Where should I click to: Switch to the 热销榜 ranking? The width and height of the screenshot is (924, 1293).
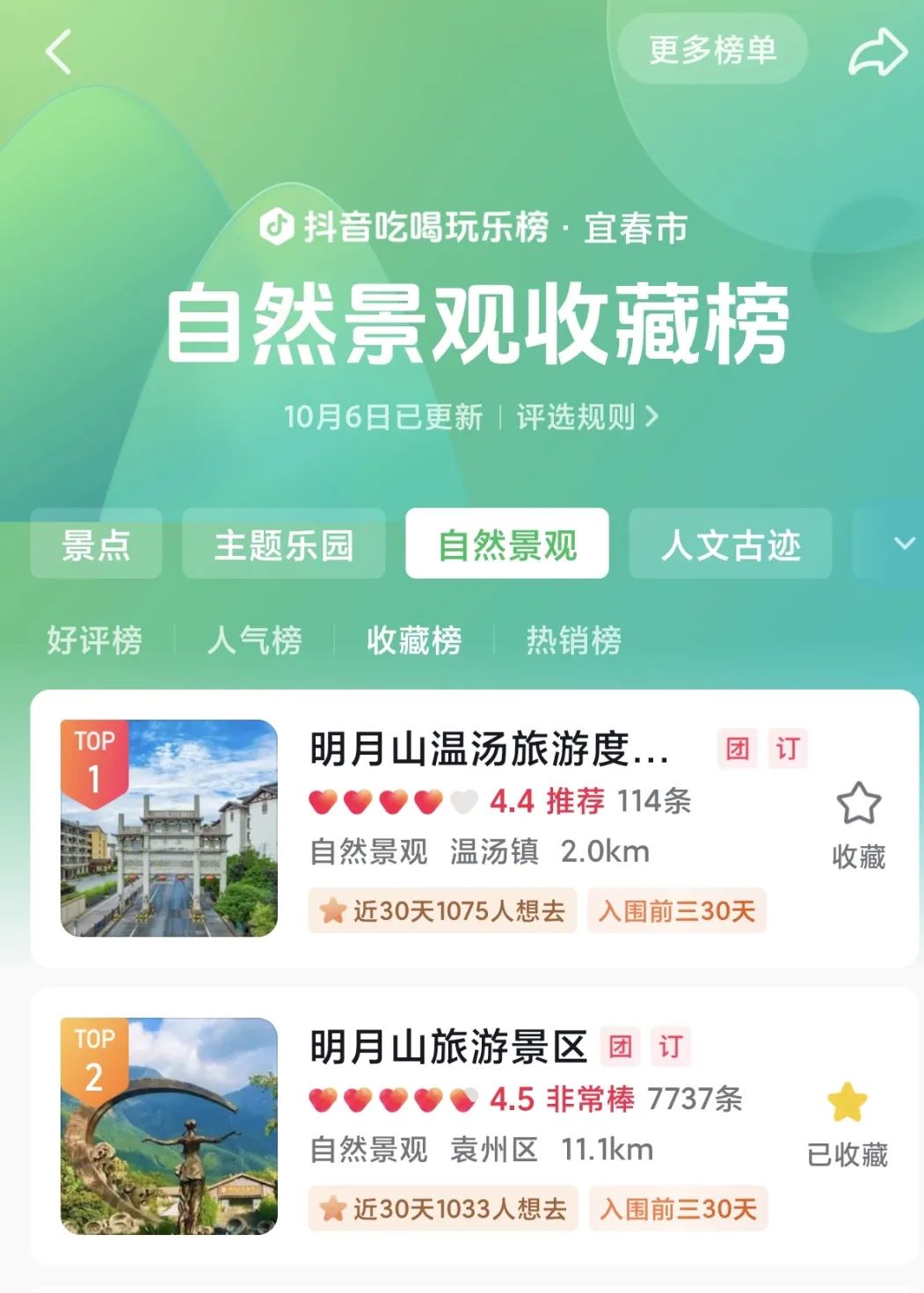(x=573, y=639)
